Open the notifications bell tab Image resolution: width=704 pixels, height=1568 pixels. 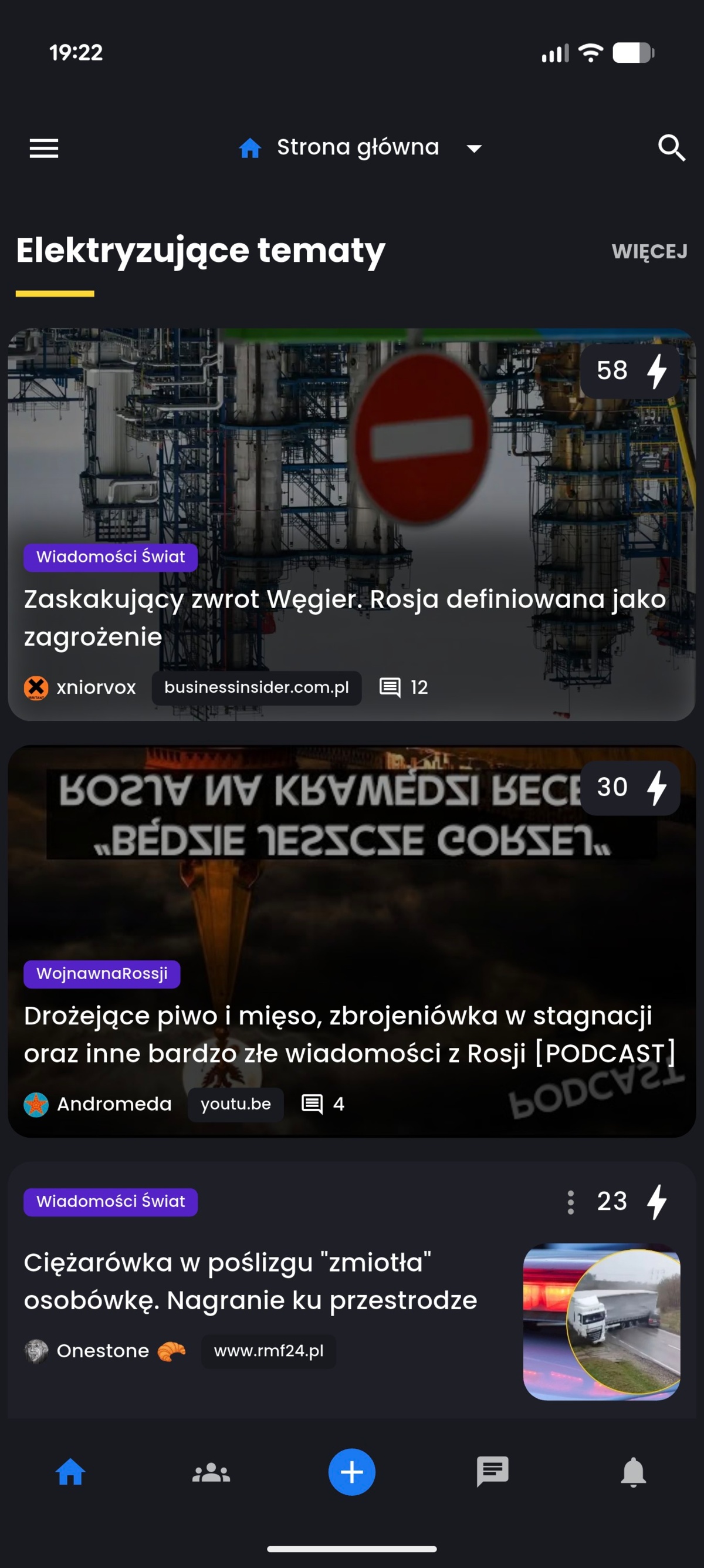[x=633, y=1472]
